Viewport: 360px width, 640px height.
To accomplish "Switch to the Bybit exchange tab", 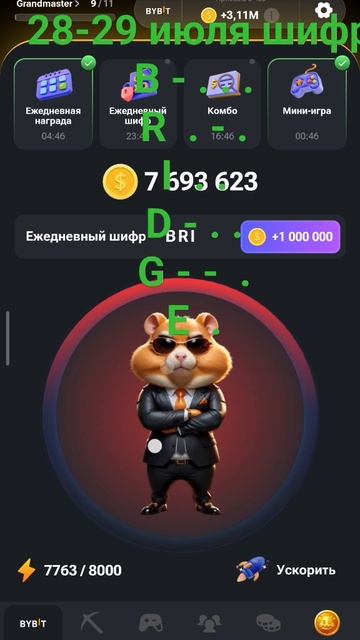I will pos(33,623).
